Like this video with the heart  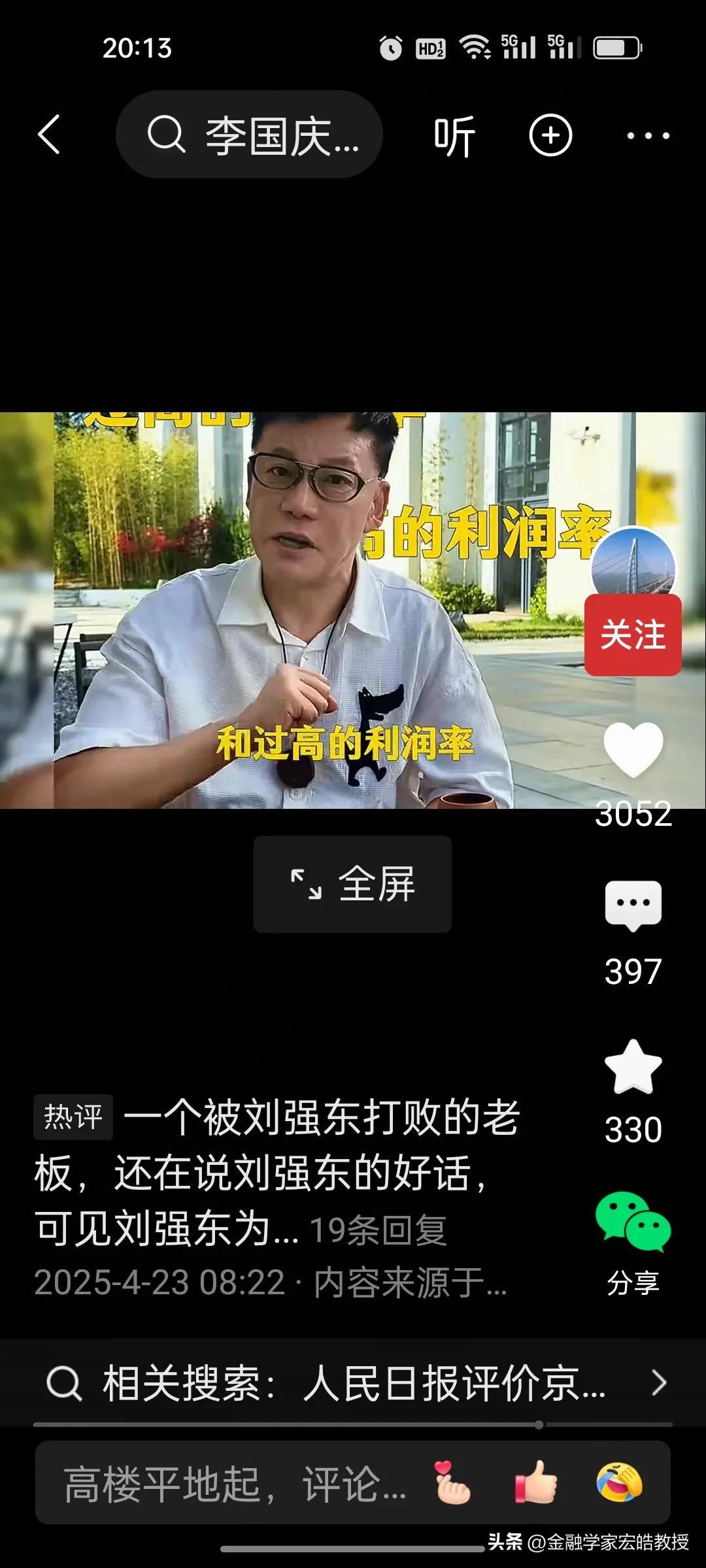[633, 749]
